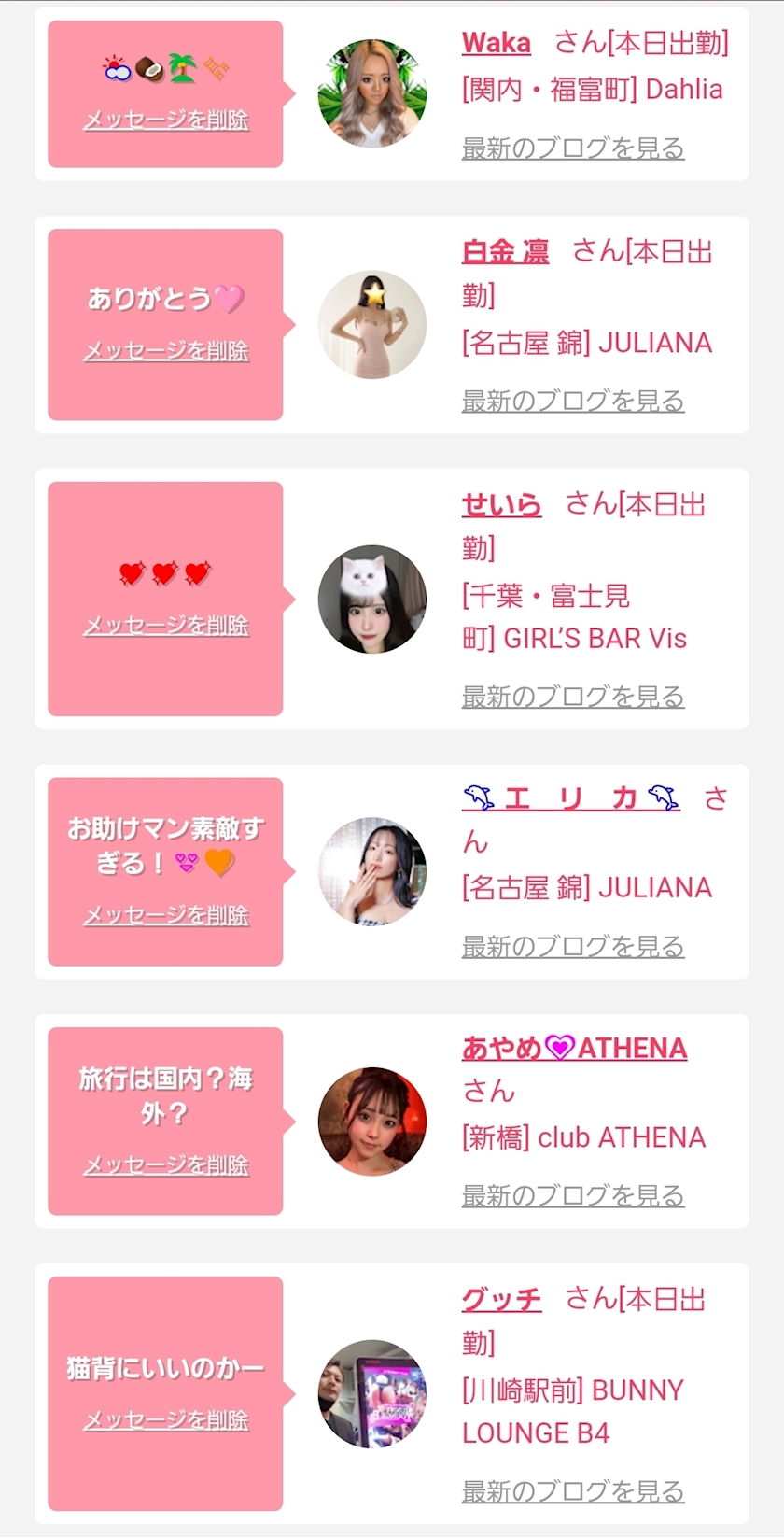Delete the hearts message to せいら

(166, 625)
